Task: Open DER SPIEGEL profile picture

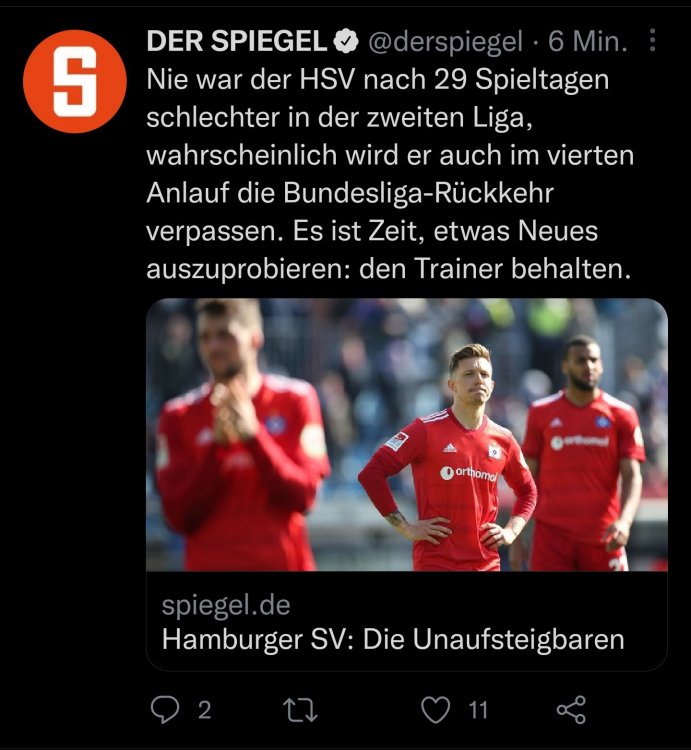Action: tap(74, 82)
